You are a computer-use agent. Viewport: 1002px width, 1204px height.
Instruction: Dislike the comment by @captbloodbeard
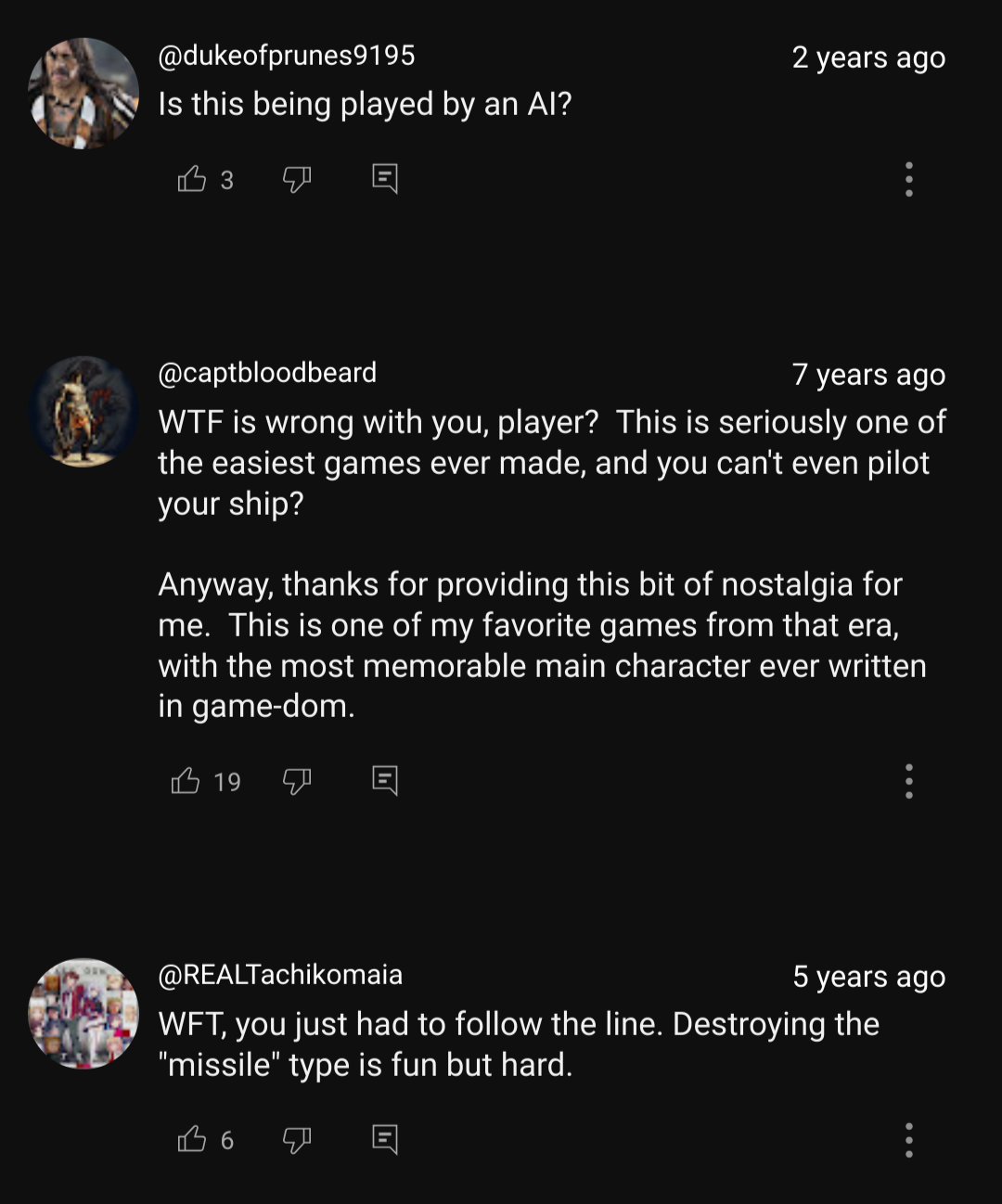click(296, 781)
